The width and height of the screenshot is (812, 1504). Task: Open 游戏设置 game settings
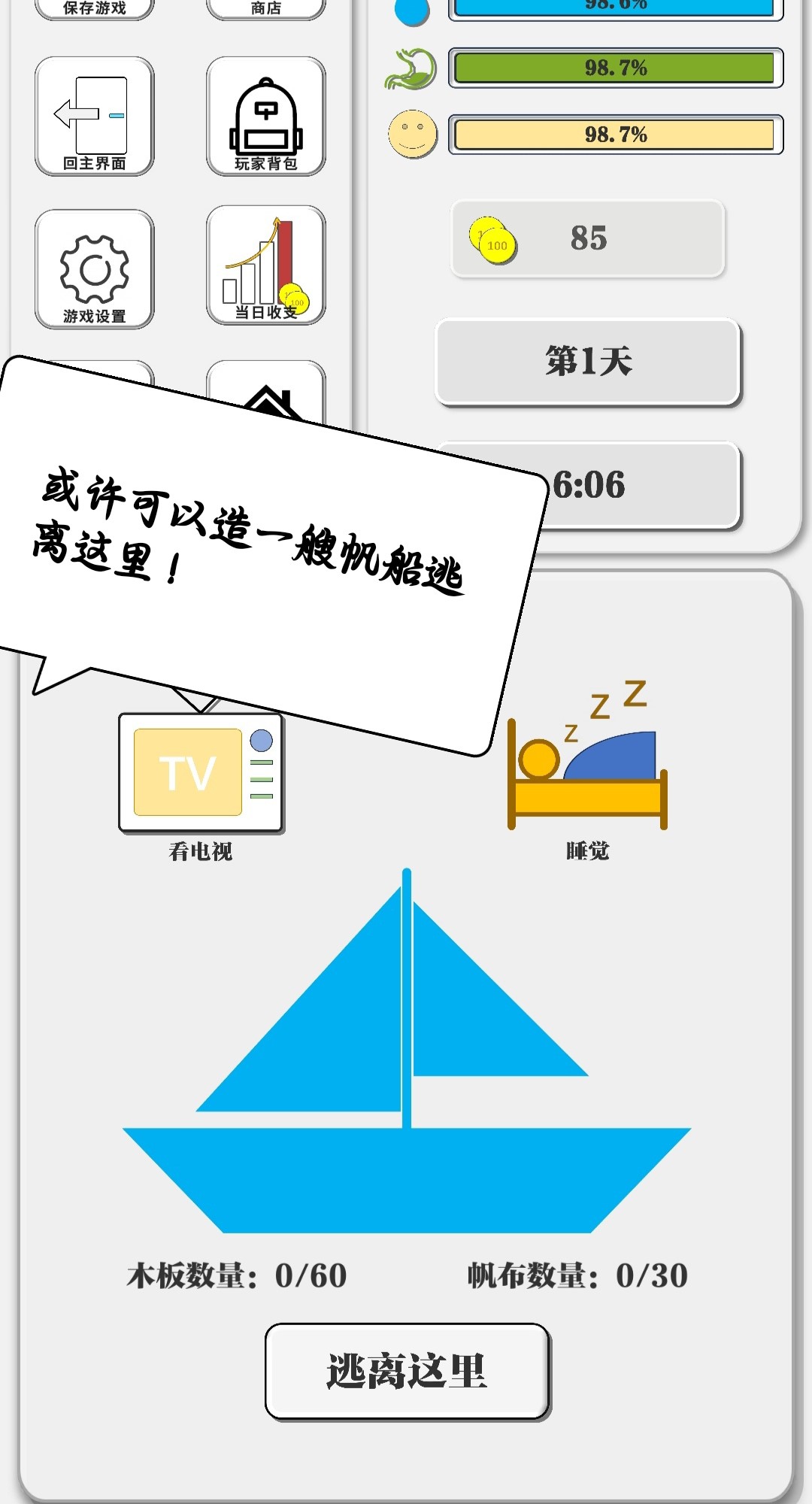pyautogui.click(x=94, y=269)
